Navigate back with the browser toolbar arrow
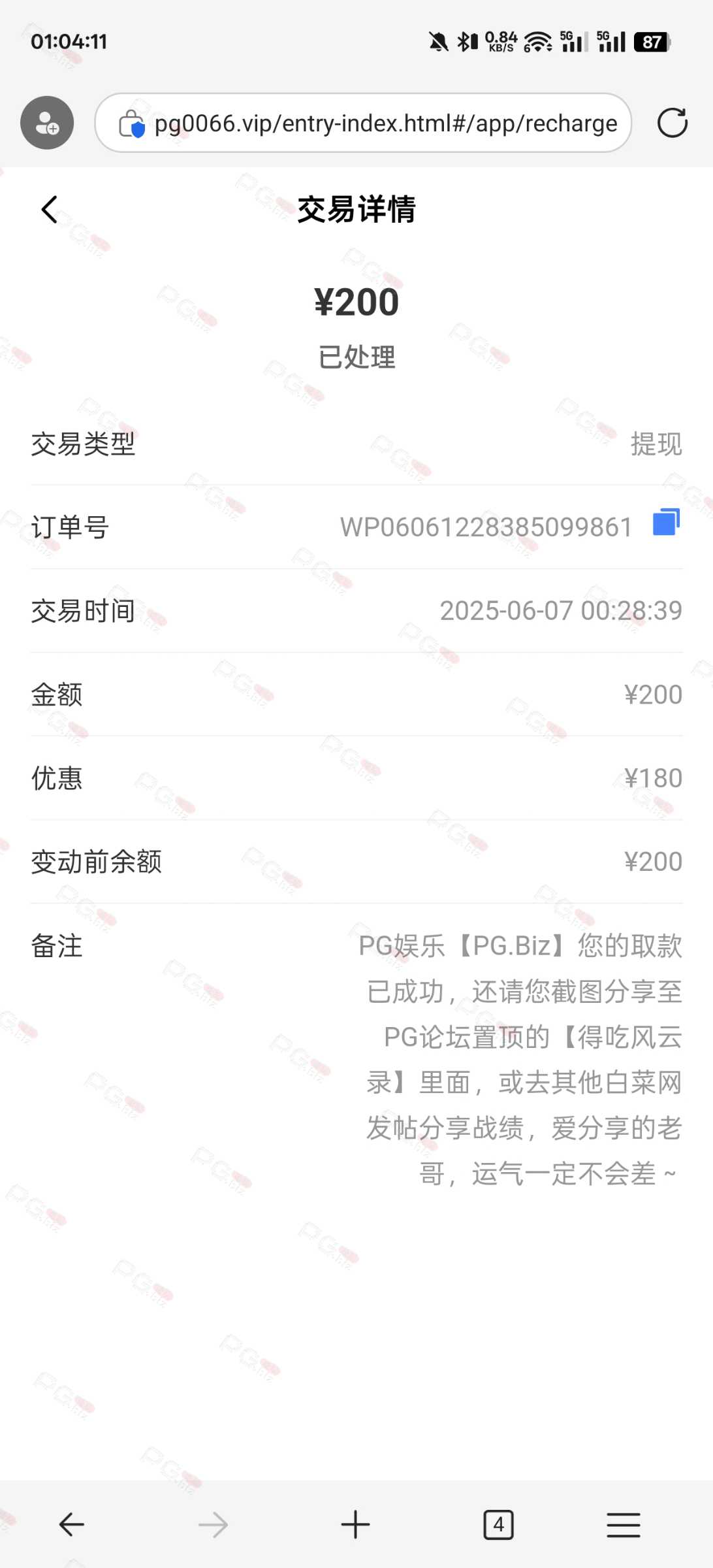The width and height of the screenshot is (713, 1568). [72, 1525]
